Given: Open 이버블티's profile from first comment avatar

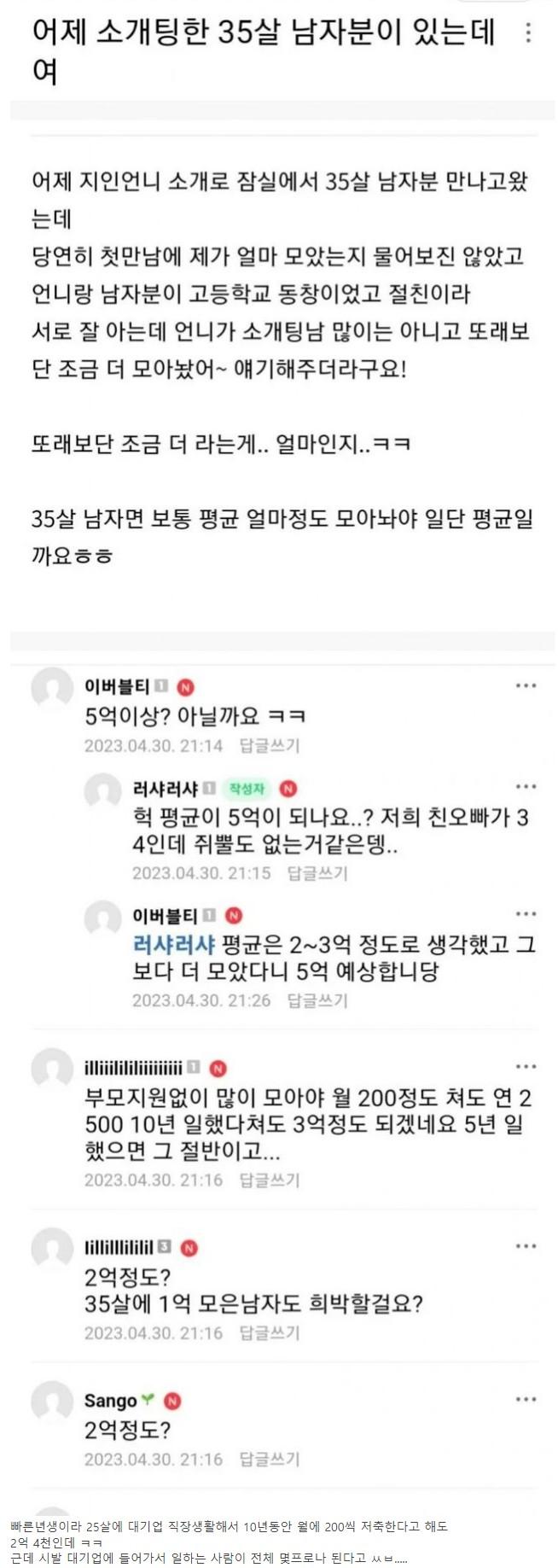Looking at the screenshot, I should point(52,690).
